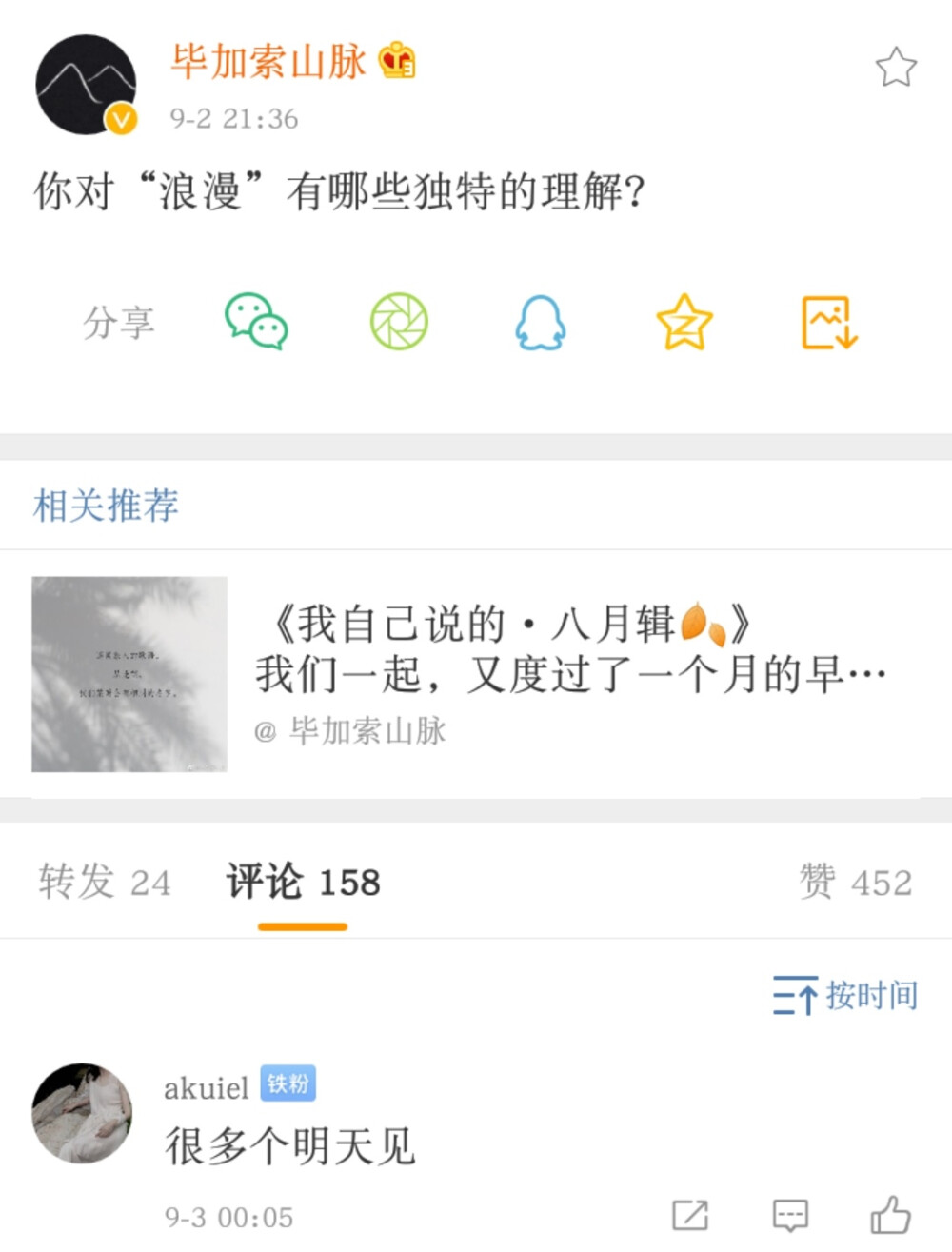Image resolution: width=952 pixels, height=1252 pixels.
Task: Open the 按时间 sort options
Action: 843,994
